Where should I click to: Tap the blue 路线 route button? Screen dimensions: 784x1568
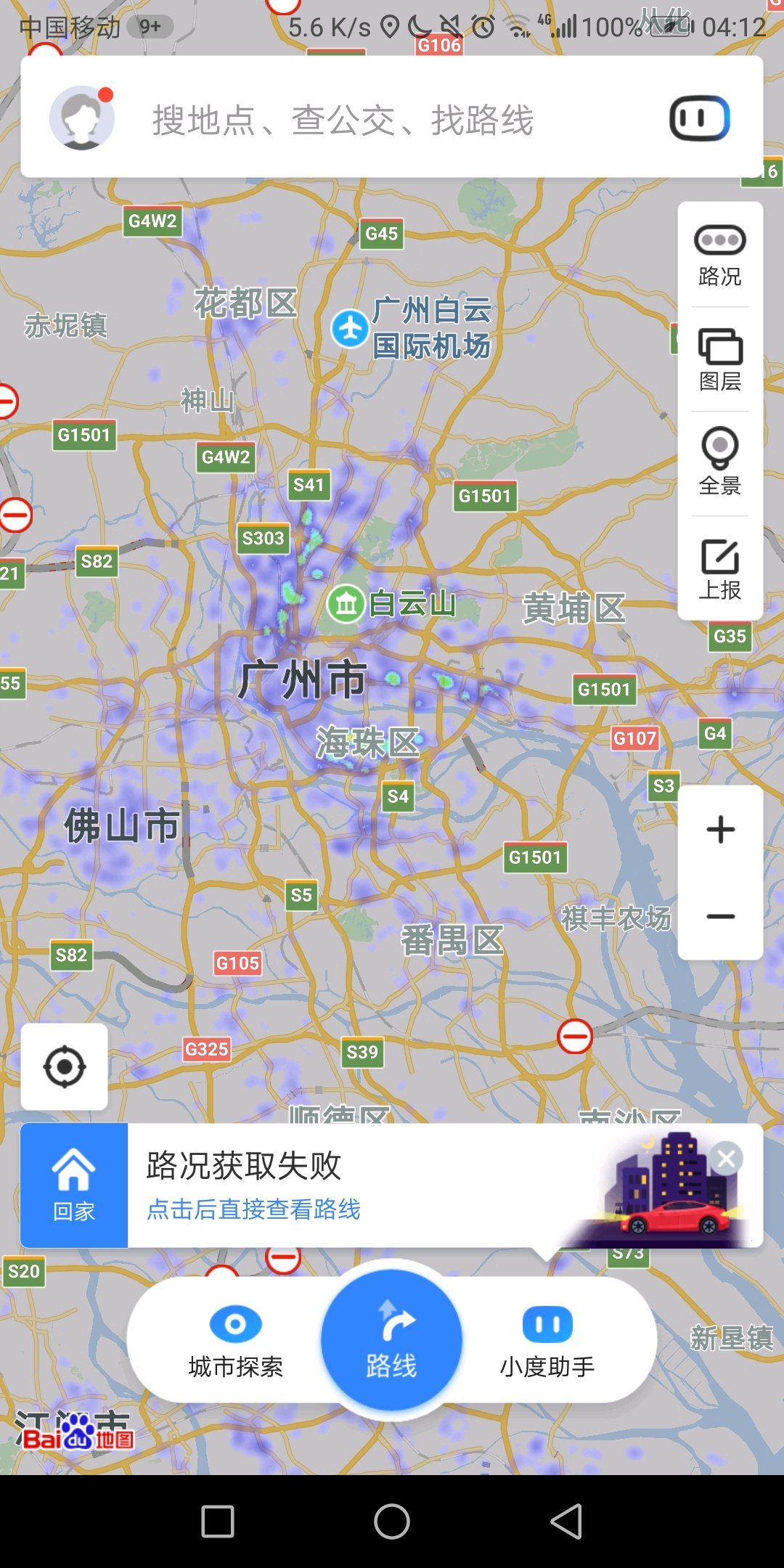(x=392, y=1340)
